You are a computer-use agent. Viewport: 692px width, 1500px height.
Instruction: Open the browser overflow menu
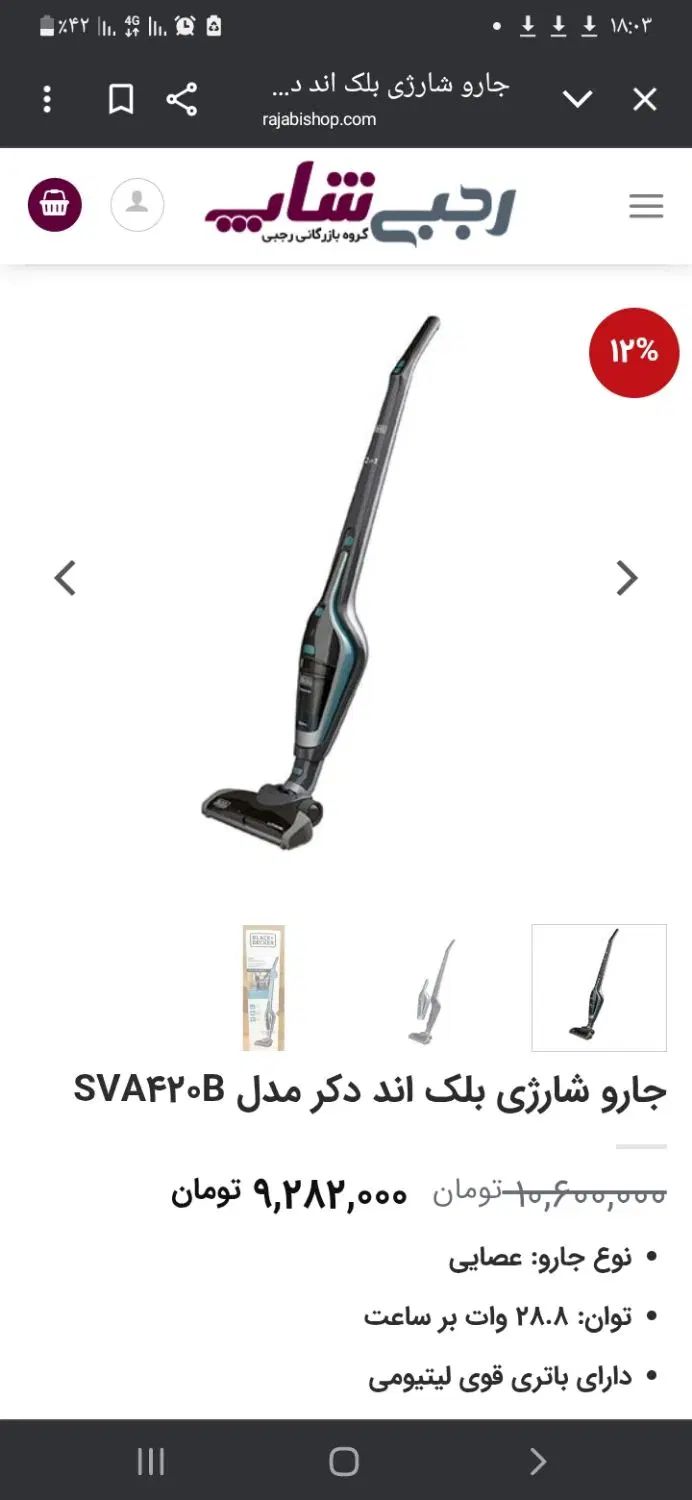[47, 99]
